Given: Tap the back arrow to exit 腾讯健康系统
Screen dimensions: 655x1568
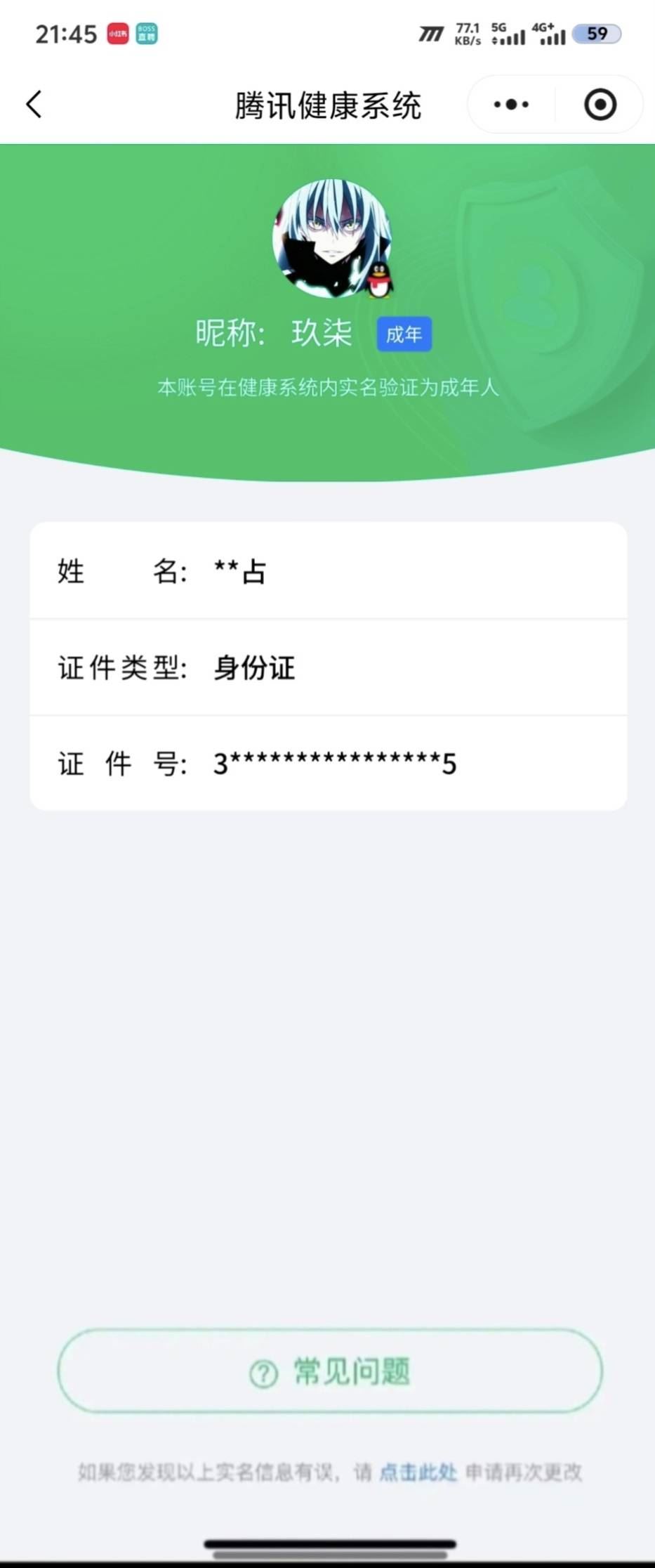Looking at the screenshot, I should pyautogui.click(x=33, y=103).
